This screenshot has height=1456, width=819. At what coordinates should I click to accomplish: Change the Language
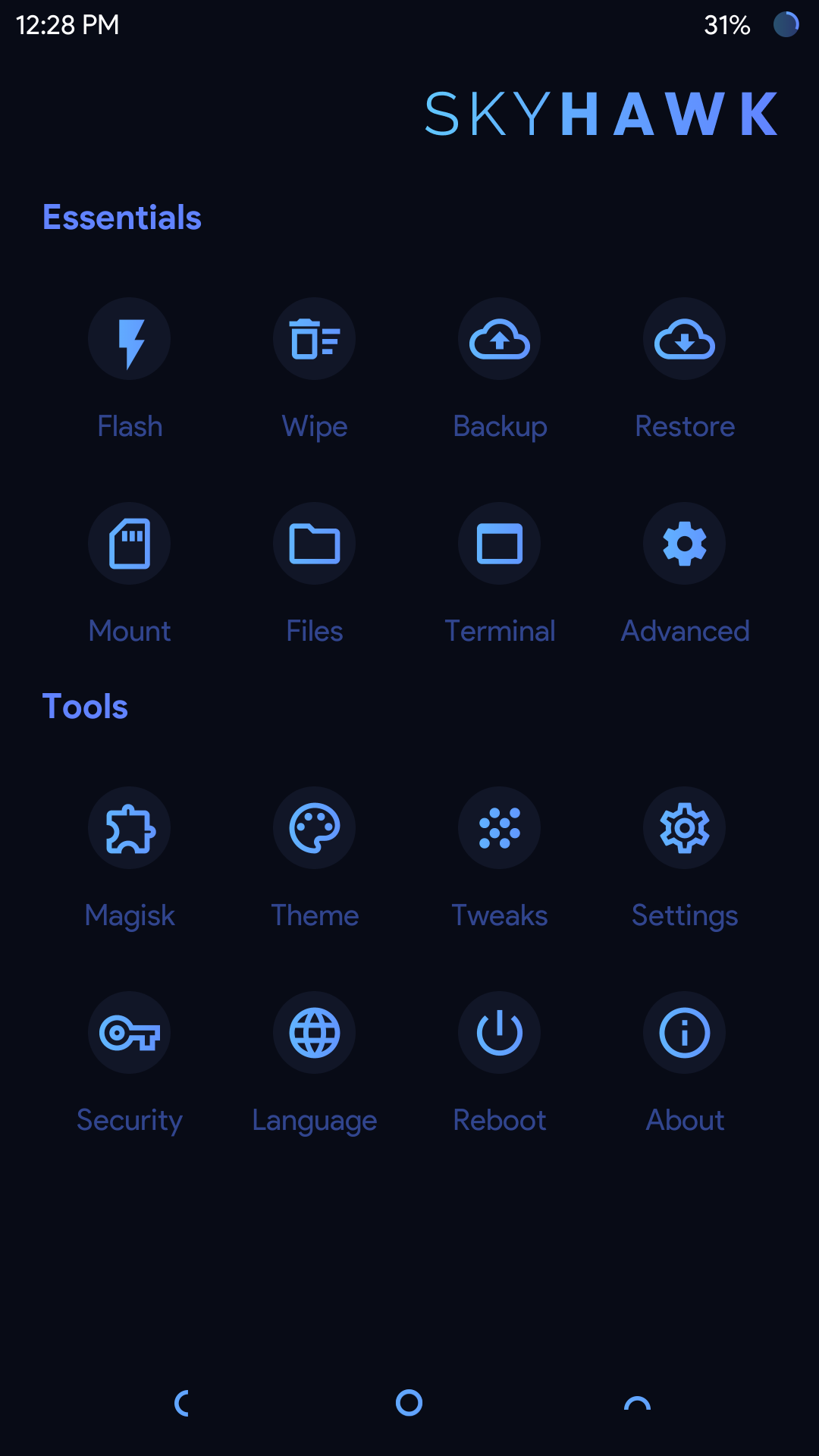315,1033
